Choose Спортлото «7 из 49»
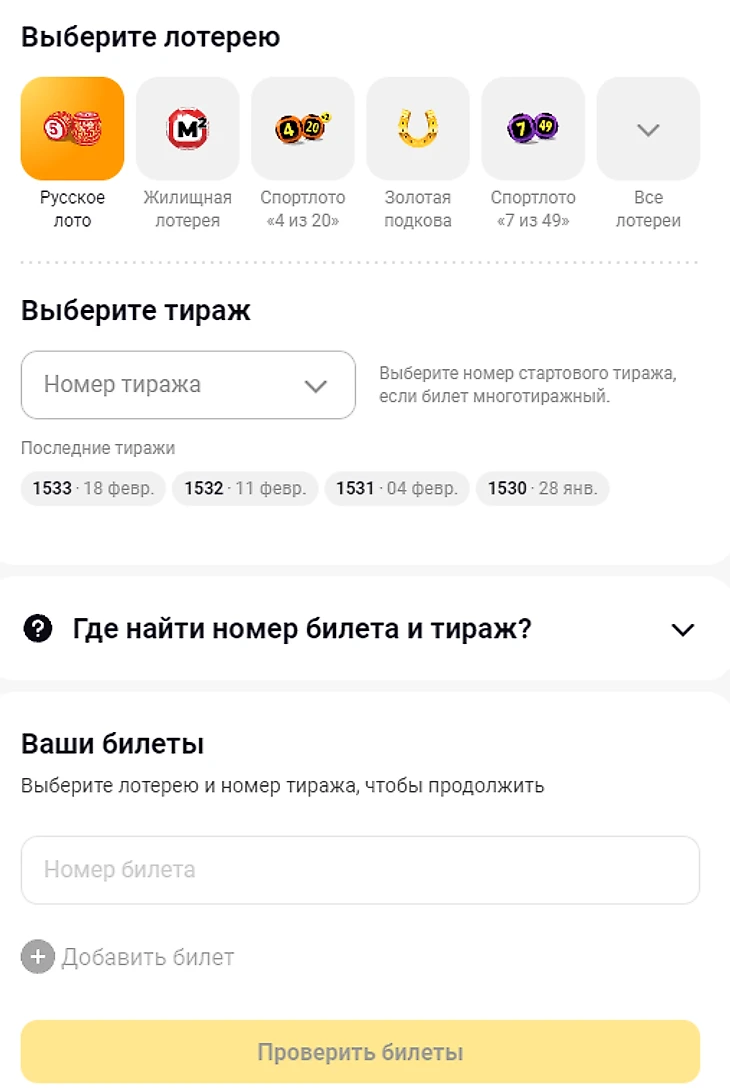 (533, 128)
